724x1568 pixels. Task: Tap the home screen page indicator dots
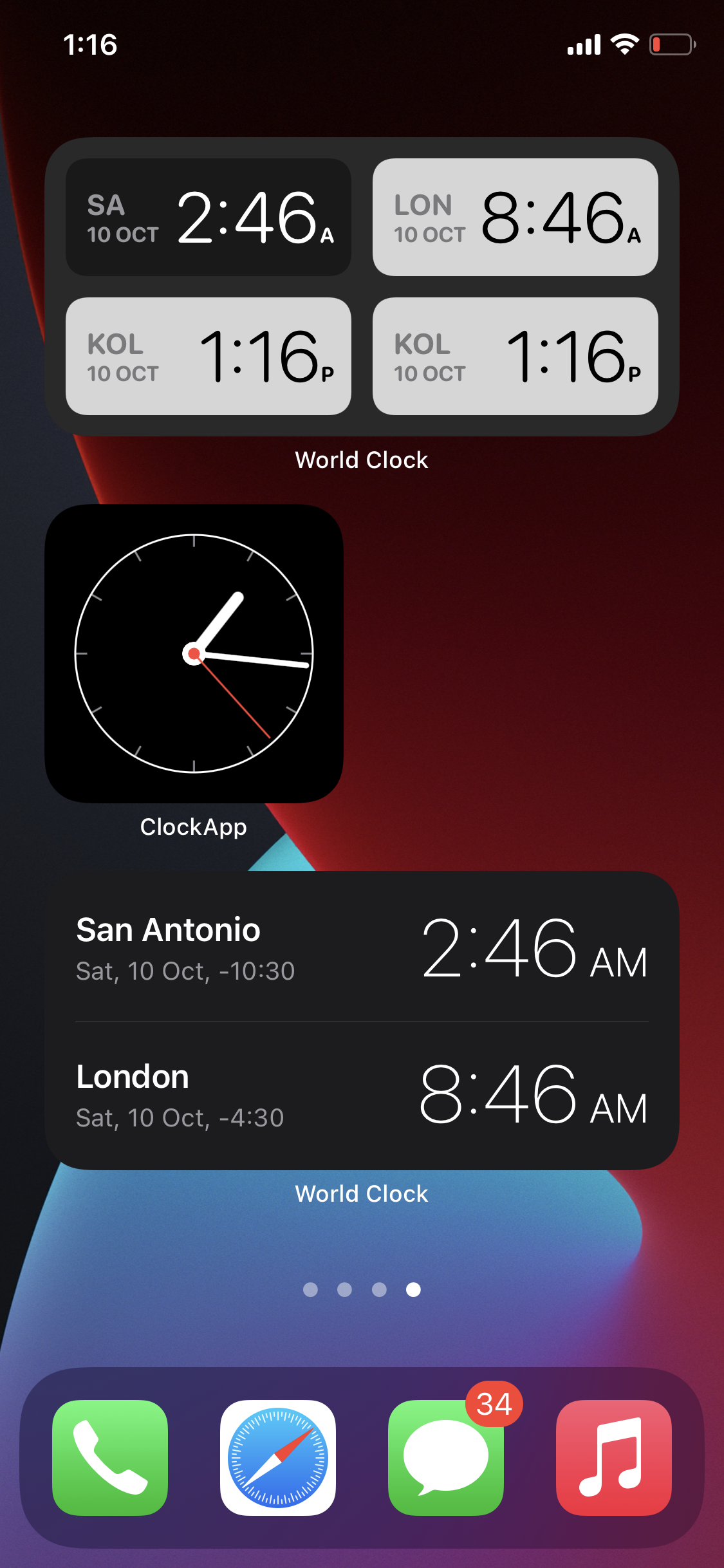coord(362,1289)
